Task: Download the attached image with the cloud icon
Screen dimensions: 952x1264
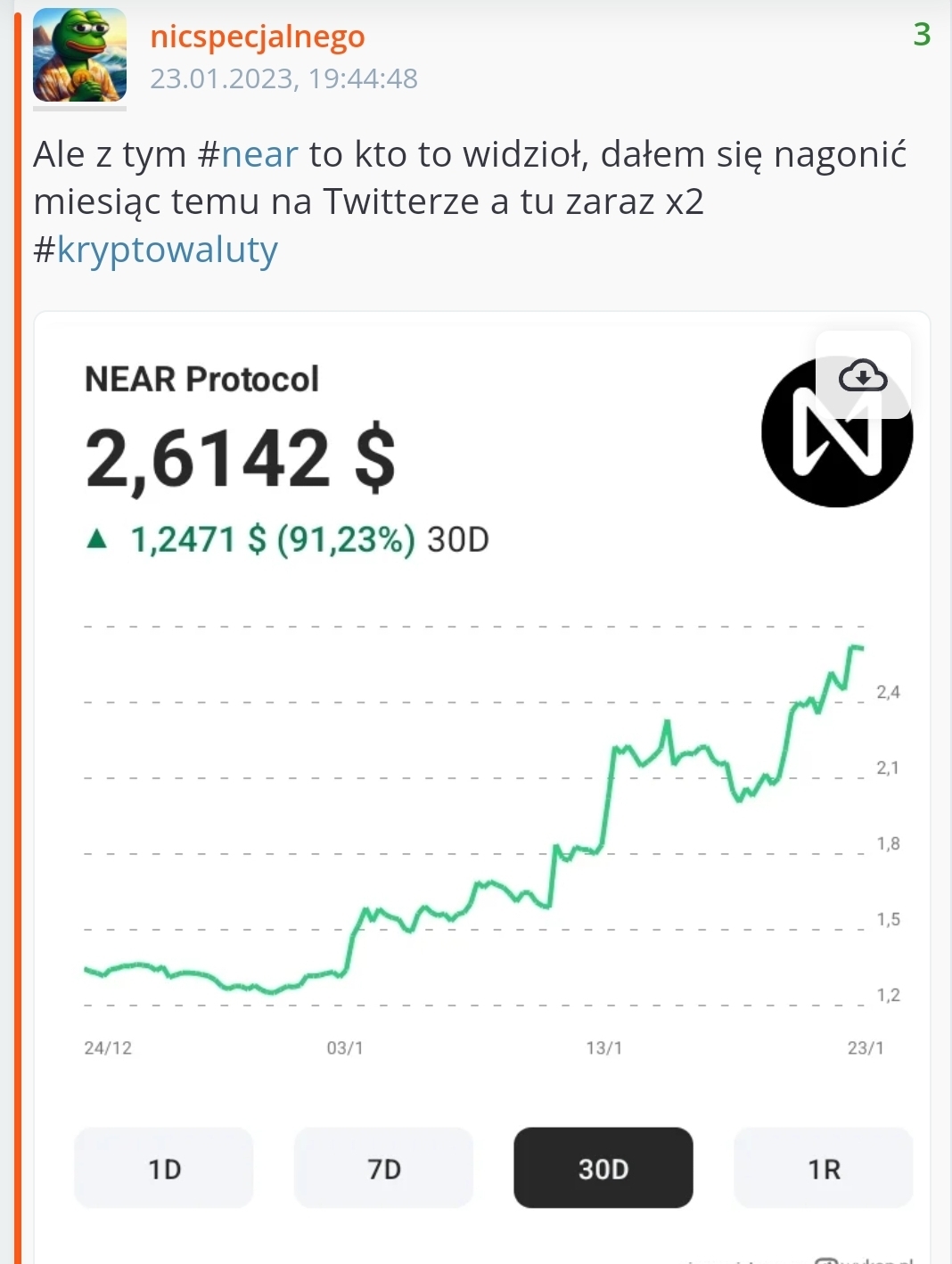Action: 862,375
